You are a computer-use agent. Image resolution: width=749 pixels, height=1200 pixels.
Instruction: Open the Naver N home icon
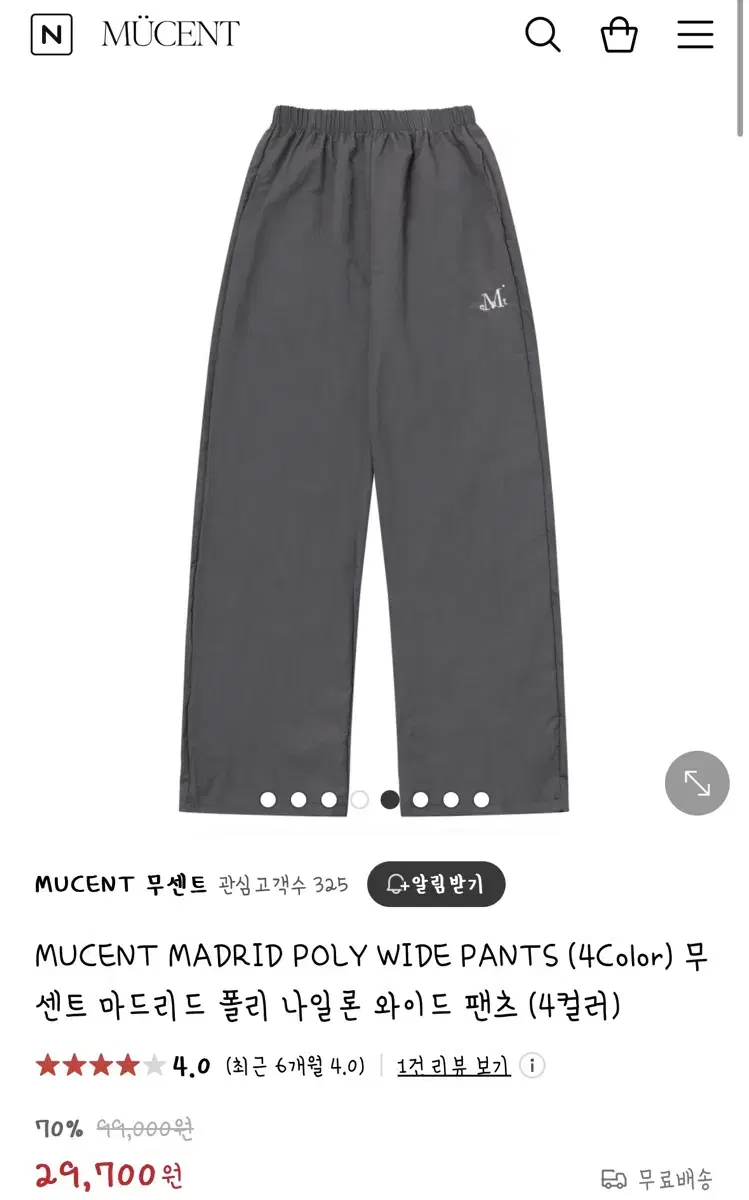tap(51, 35)
